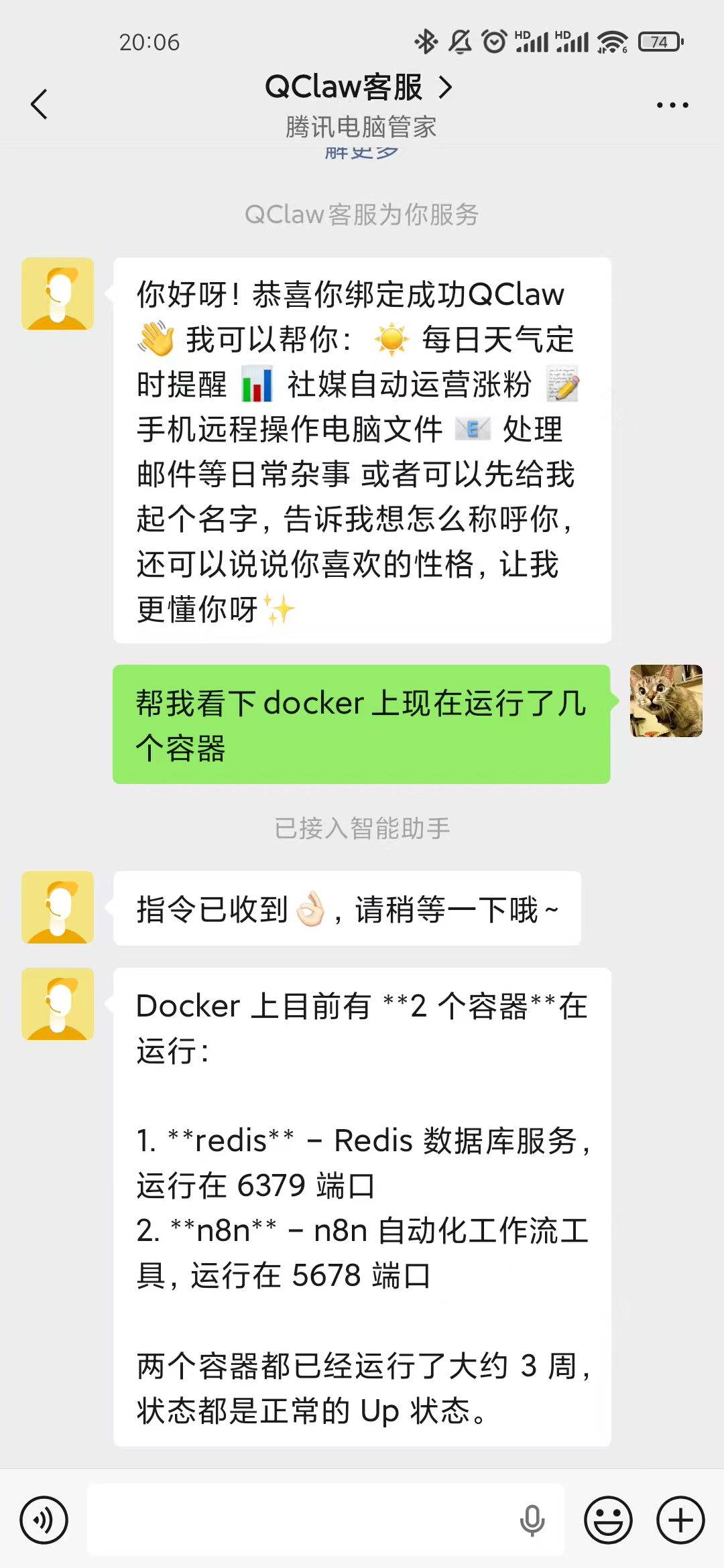Open QClaw客服 account details from the title

pyautogui.click(x=359, y=88)
